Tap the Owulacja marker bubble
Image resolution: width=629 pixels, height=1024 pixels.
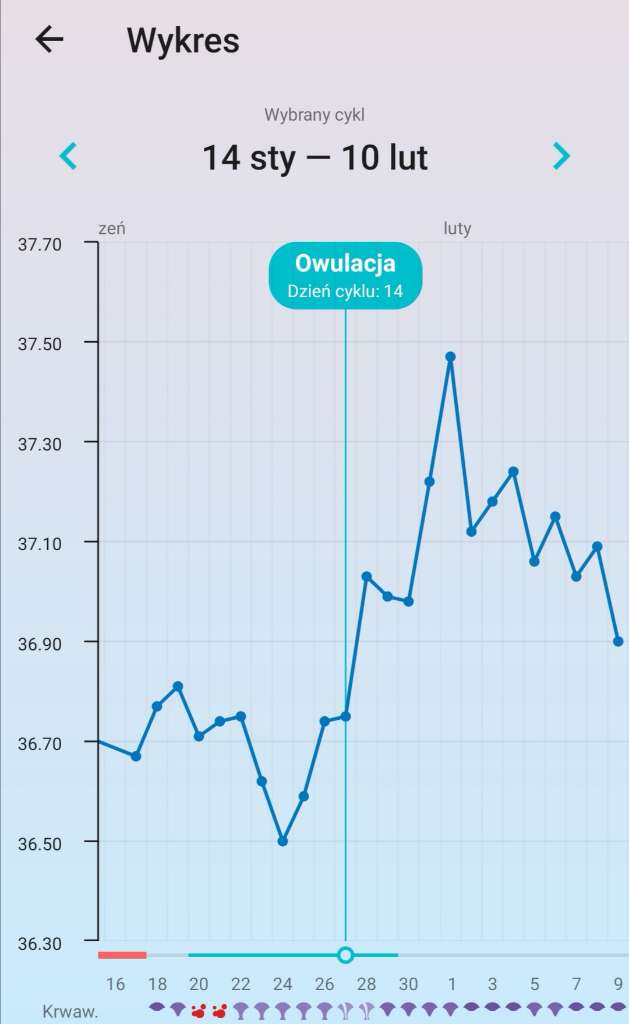pos(345,275)
